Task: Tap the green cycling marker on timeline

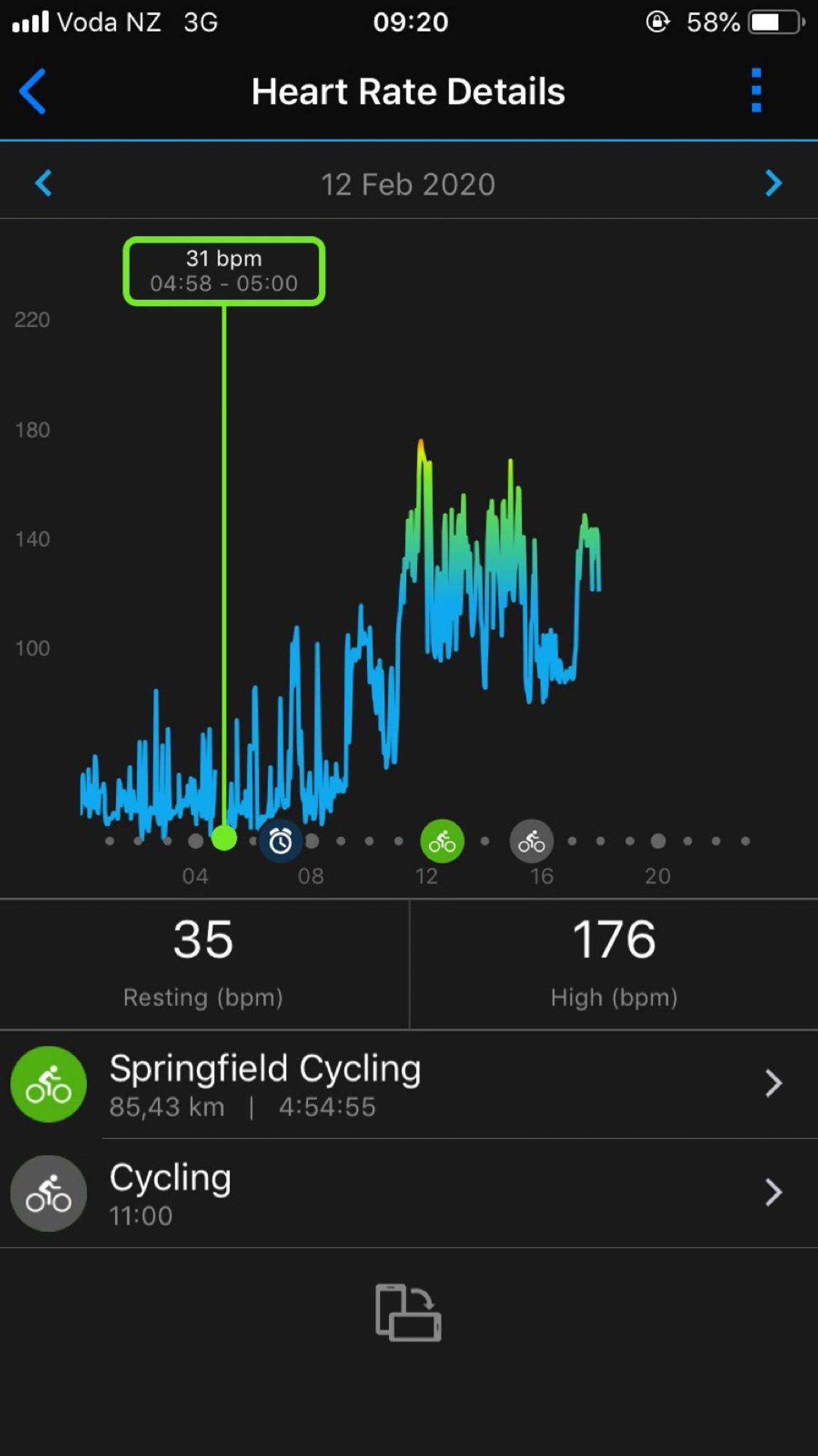Action: click(442, 842)
